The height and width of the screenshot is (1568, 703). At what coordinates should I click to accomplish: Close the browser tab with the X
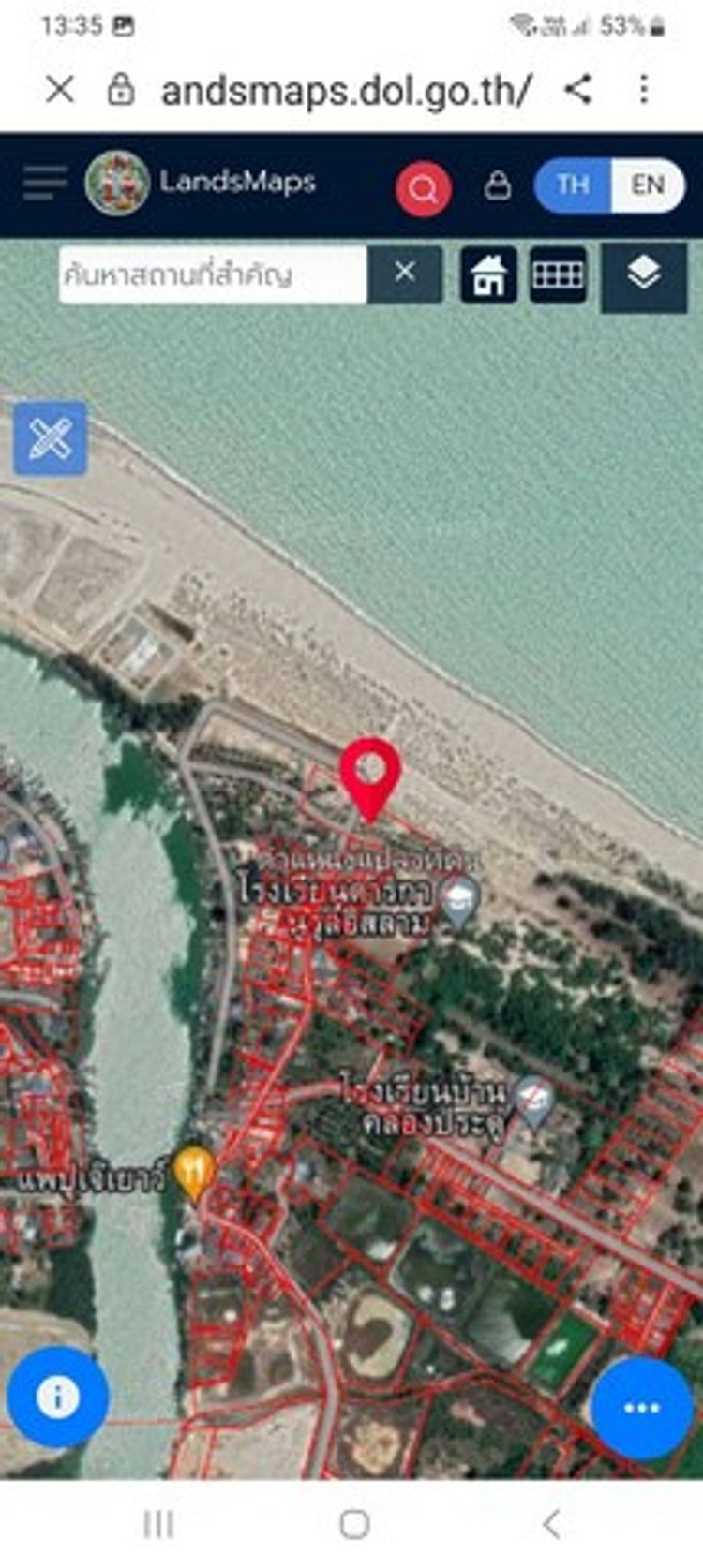coord(60,90)
